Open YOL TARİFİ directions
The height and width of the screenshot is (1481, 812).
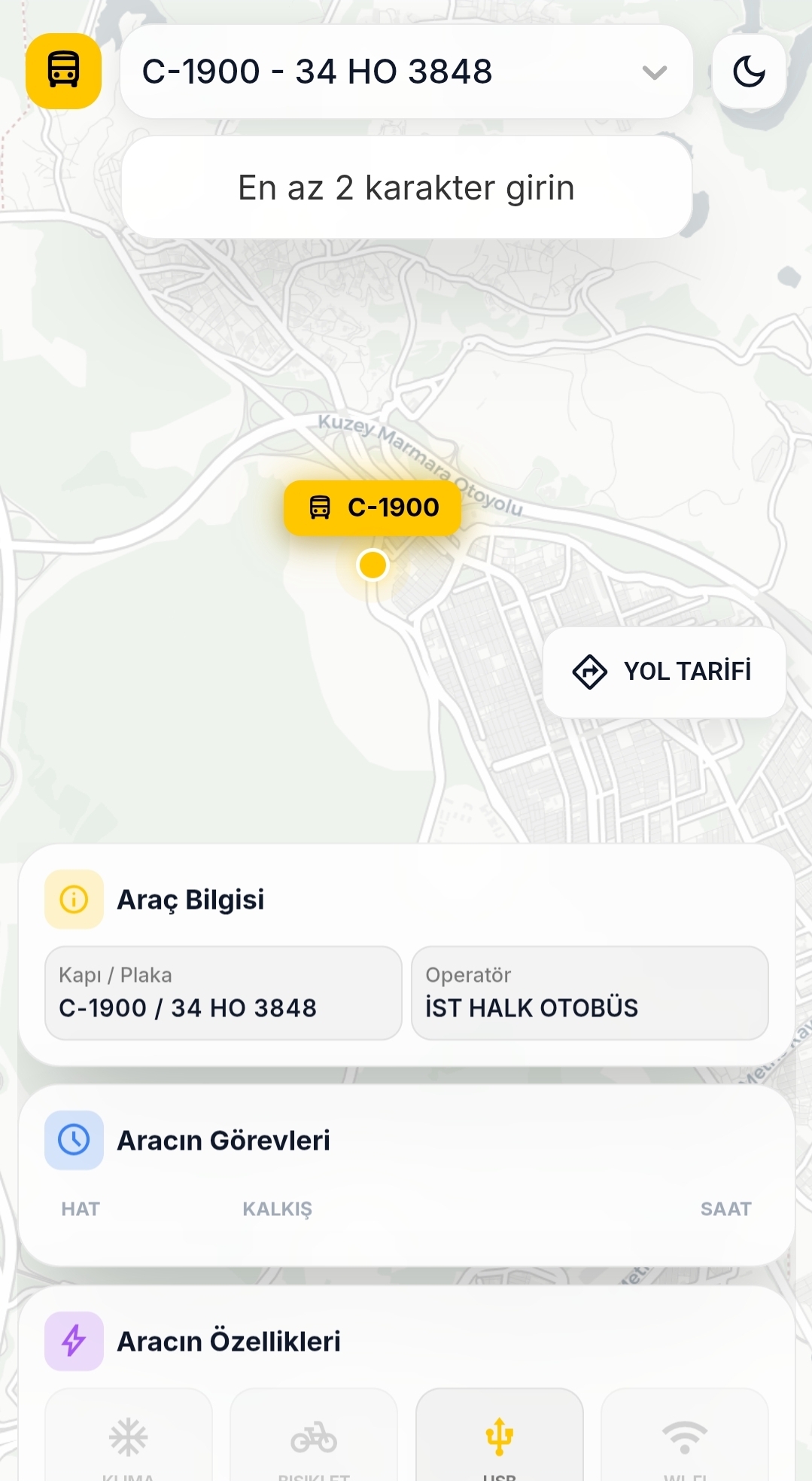point(665,672)
